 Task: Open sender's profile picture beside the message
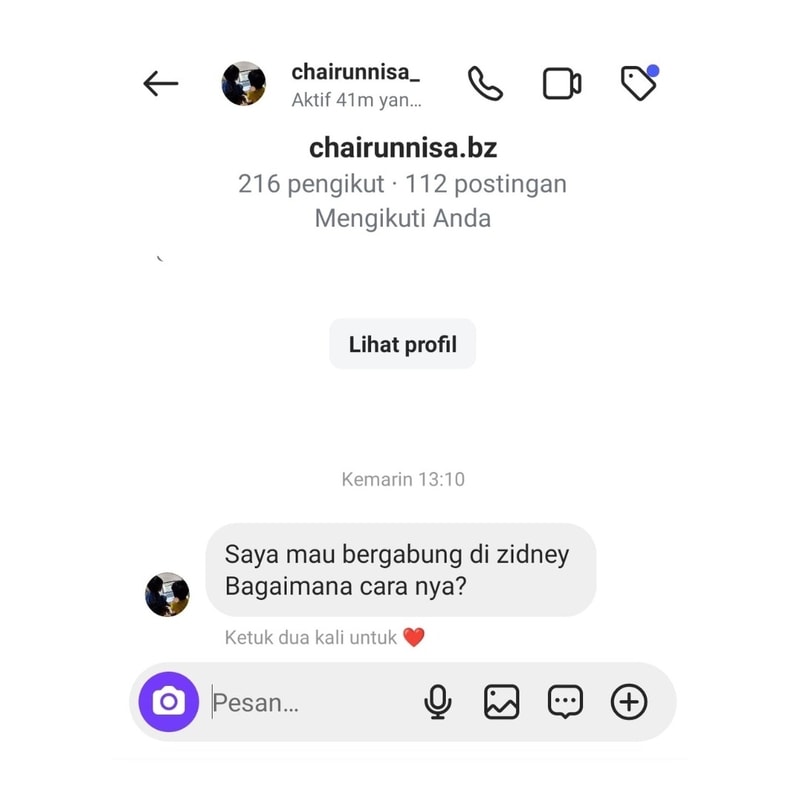pos(167,594)
